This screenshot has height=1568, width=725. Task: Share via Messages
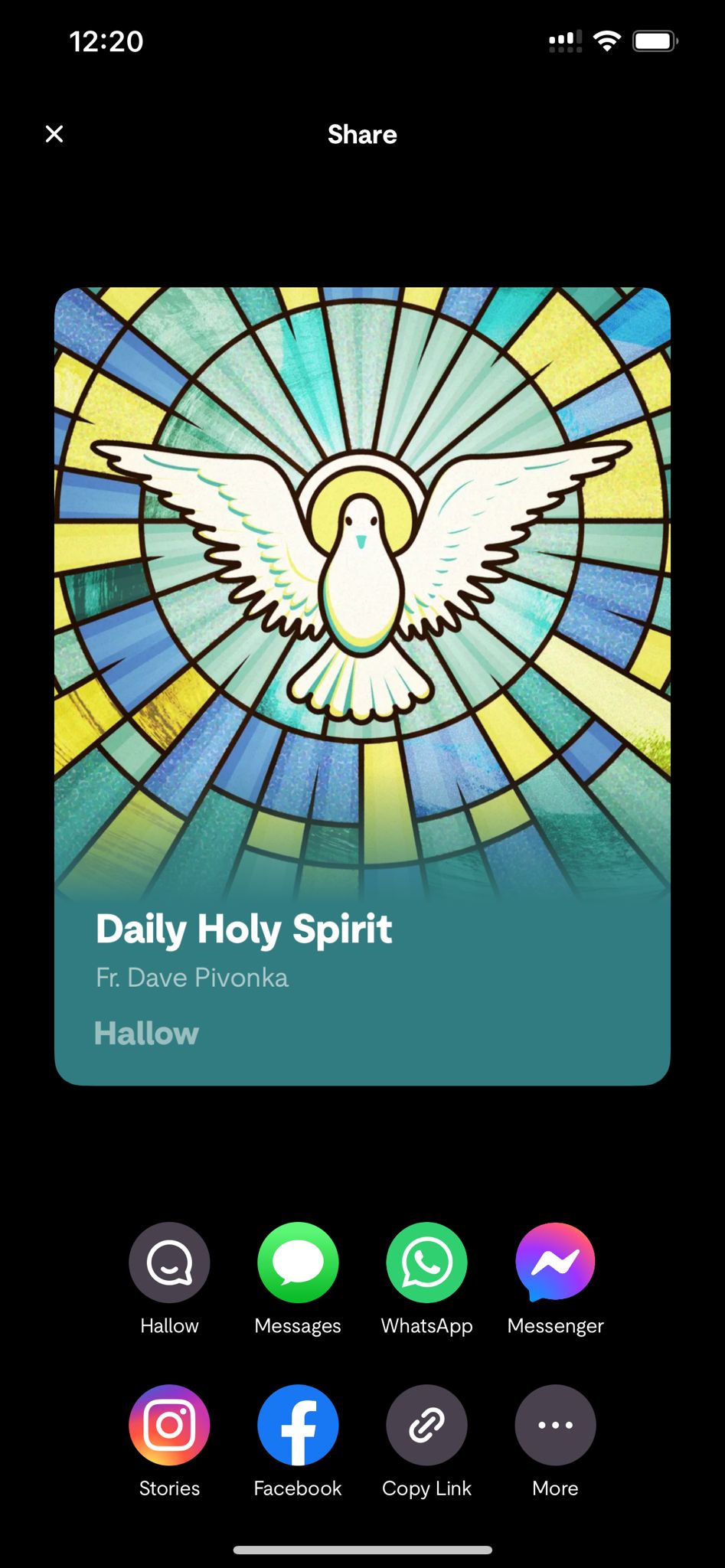[x=298, y=1263]
